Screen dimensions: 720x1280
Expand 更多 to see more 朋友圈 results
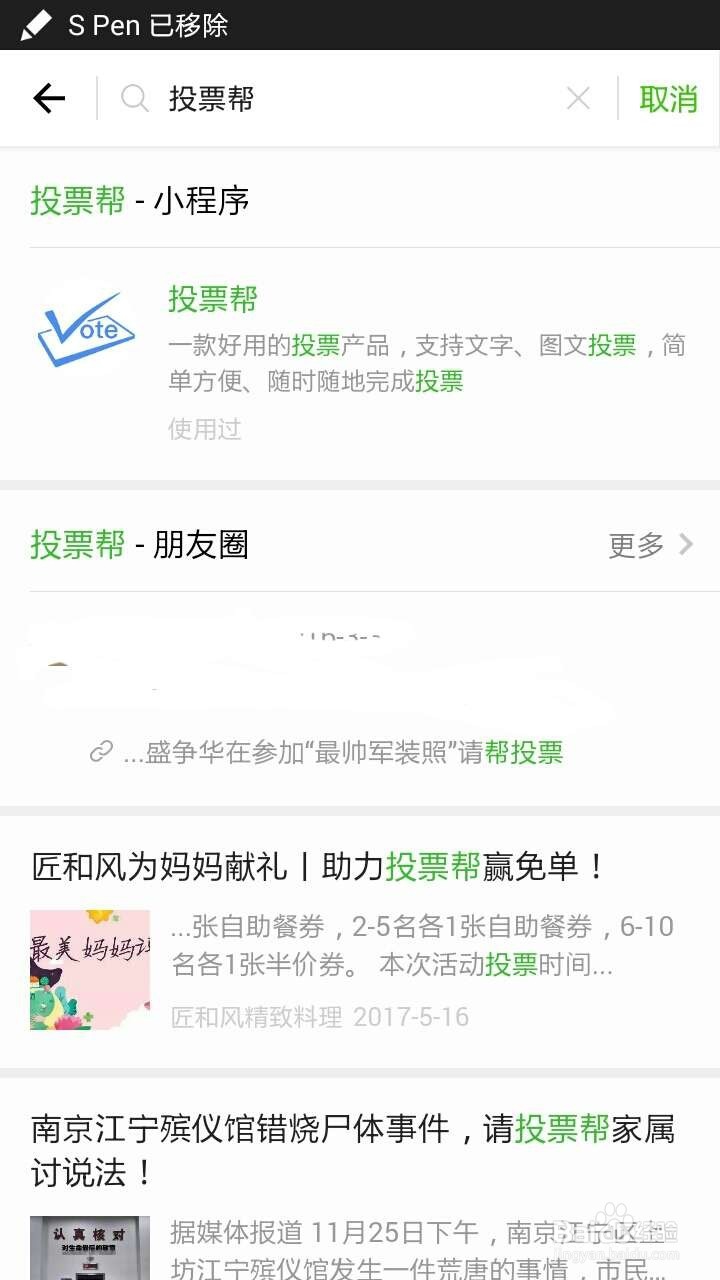[x=635, y=545]
